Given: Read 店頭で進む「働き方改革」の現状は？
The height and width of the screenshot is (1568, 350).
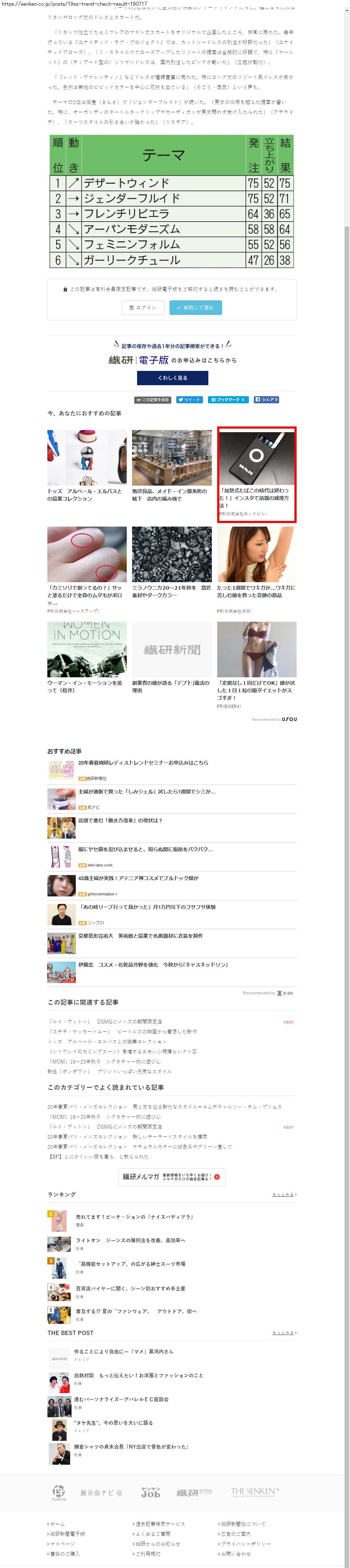Looking at the screenshot, I should tap(120, 820).
